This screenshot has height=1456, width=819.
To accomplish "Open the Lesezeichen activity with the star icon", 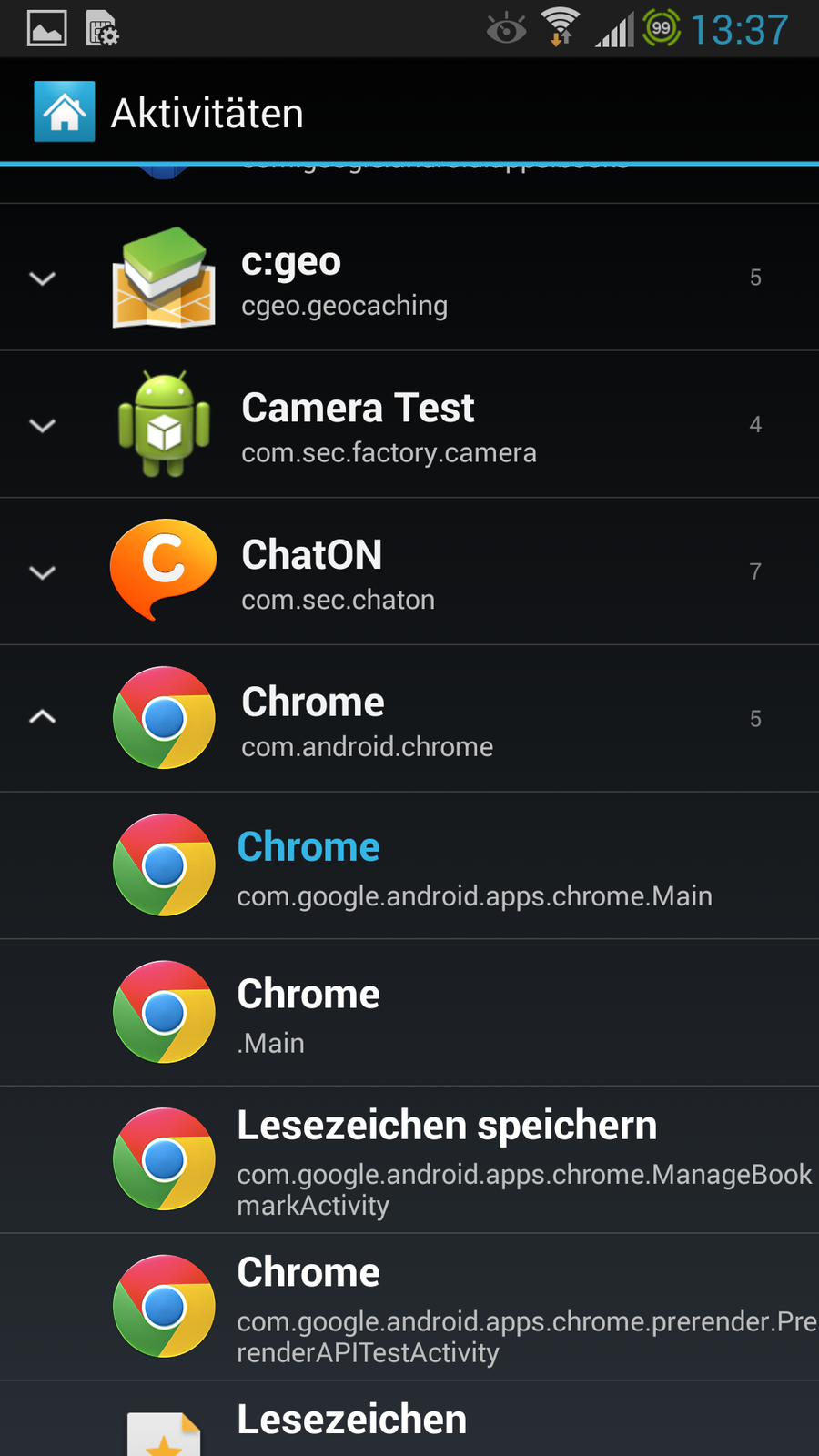I will 409,1424.
